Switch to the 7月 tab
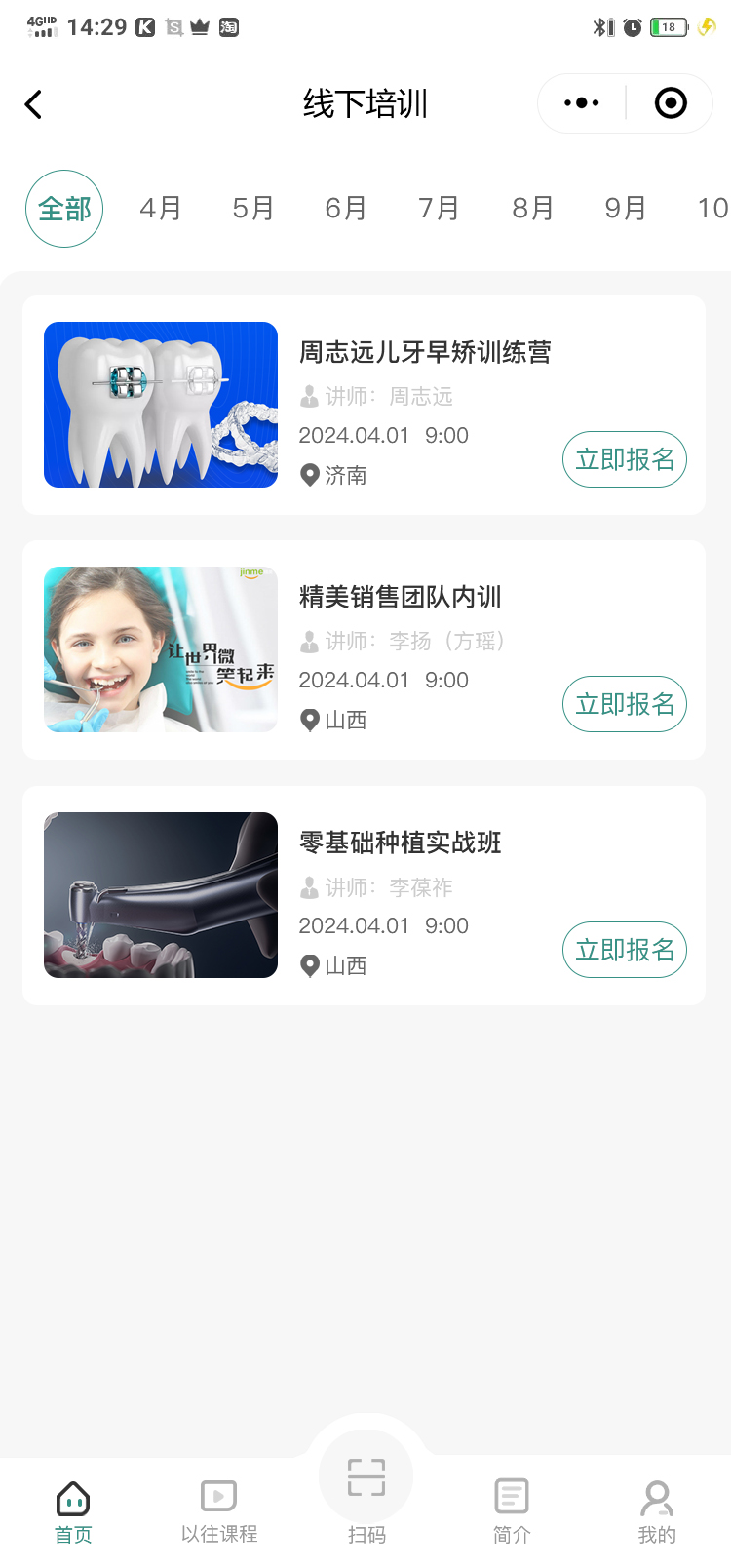Viewport: 731px width, 1568px height. coord(440,209)
